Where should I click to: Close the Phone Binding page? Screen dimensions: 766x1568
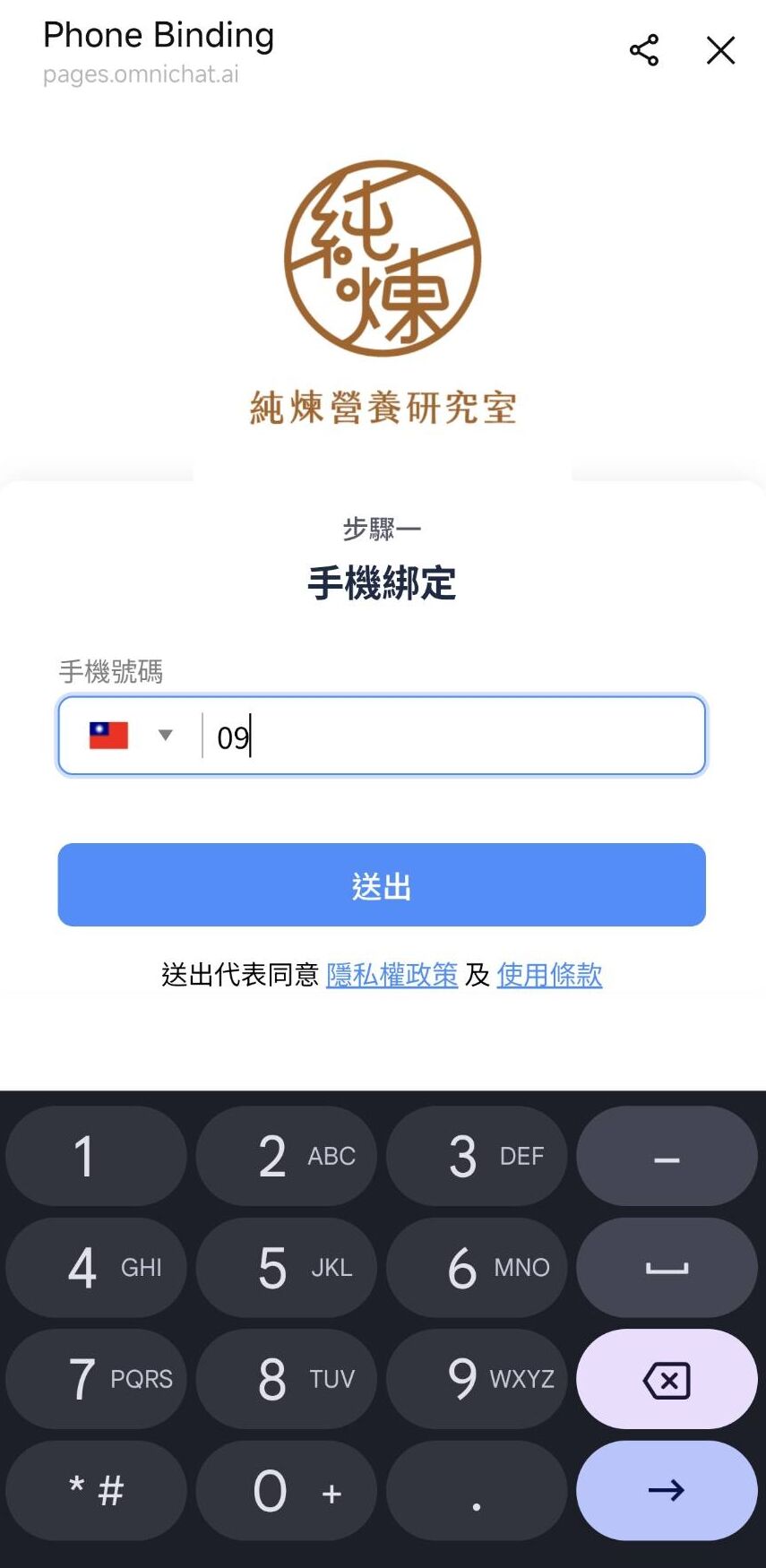click(720, 50)
